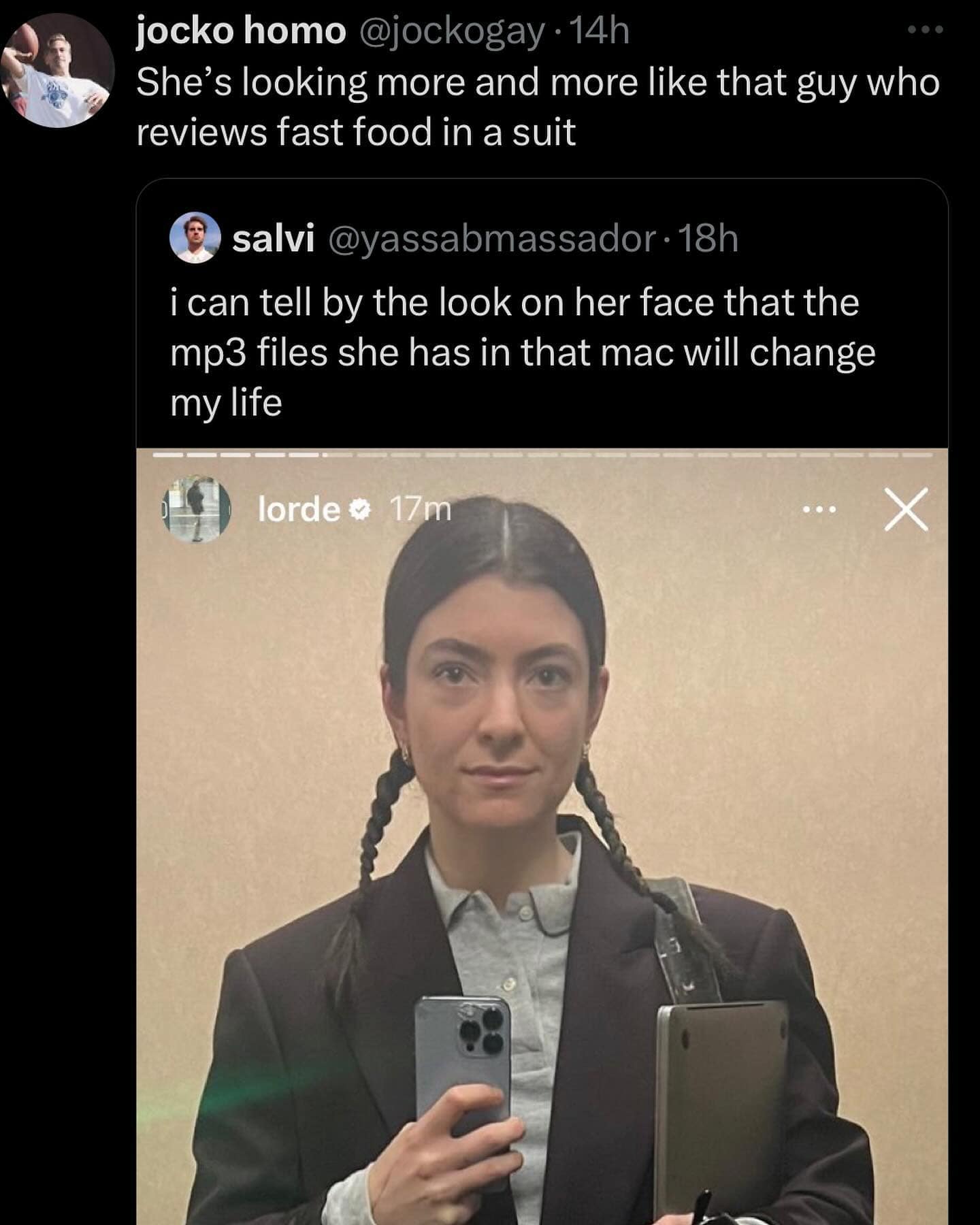Open the overflow menu on jocko homo's tweet
This screenshot has width=980, height=1225.
click(x=927, y=30)
